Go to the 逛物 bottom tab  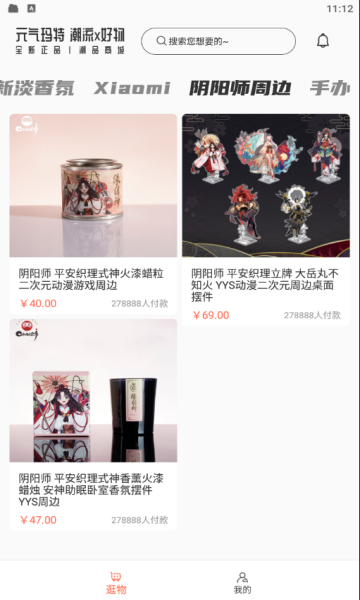click(116, 582)
